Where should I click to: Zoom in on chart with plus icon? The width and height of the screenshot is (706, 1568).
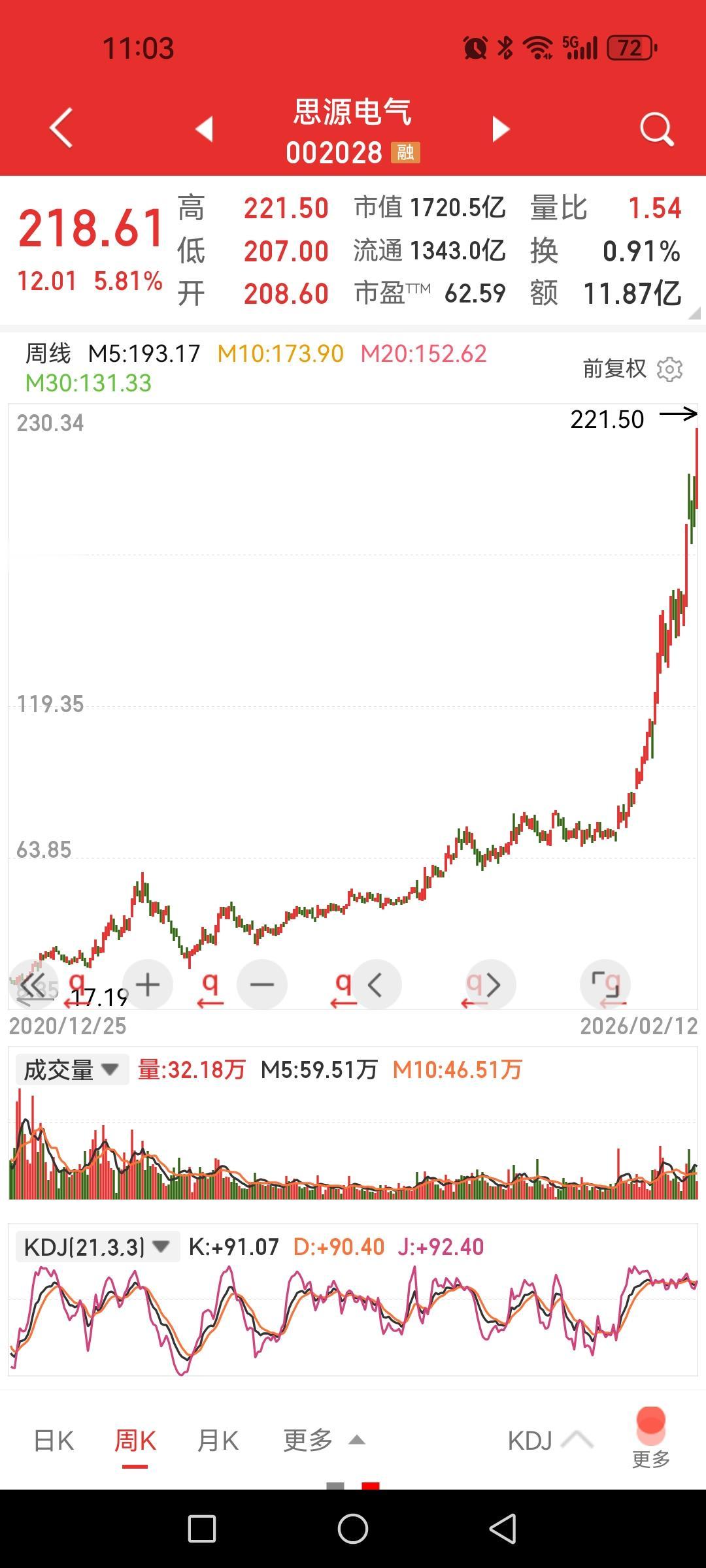147,984
